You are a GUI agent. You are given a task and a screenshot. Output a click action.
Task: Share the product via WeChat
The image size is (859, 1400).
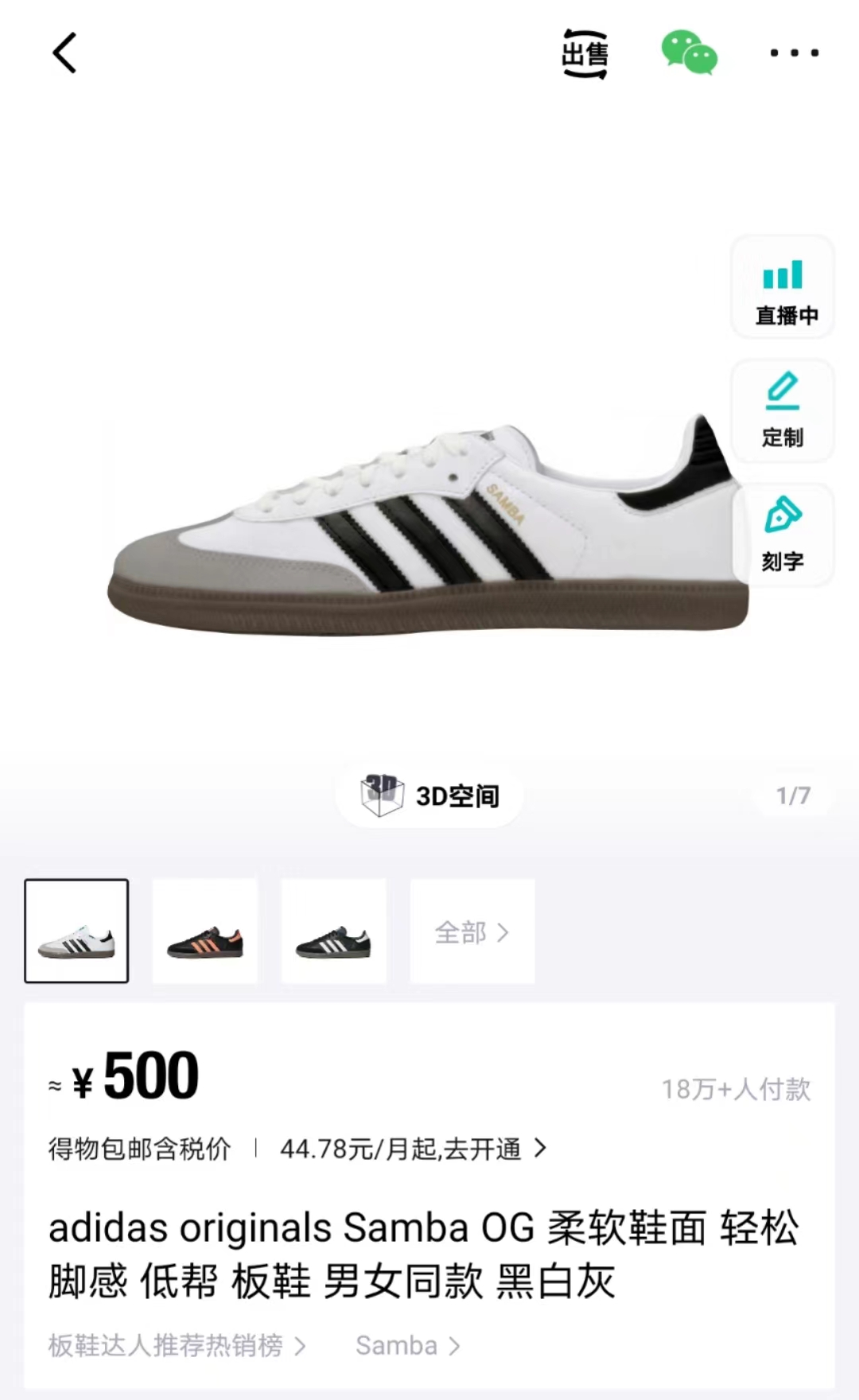point(689,53)
